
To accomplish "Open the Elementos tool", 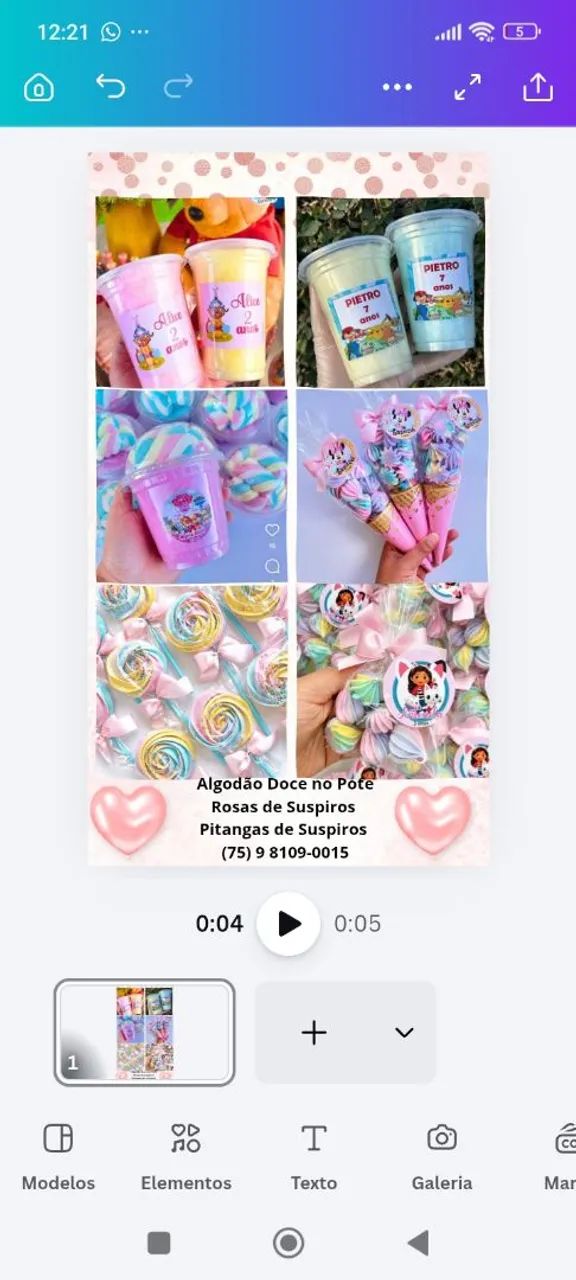I will (186, 1157).
